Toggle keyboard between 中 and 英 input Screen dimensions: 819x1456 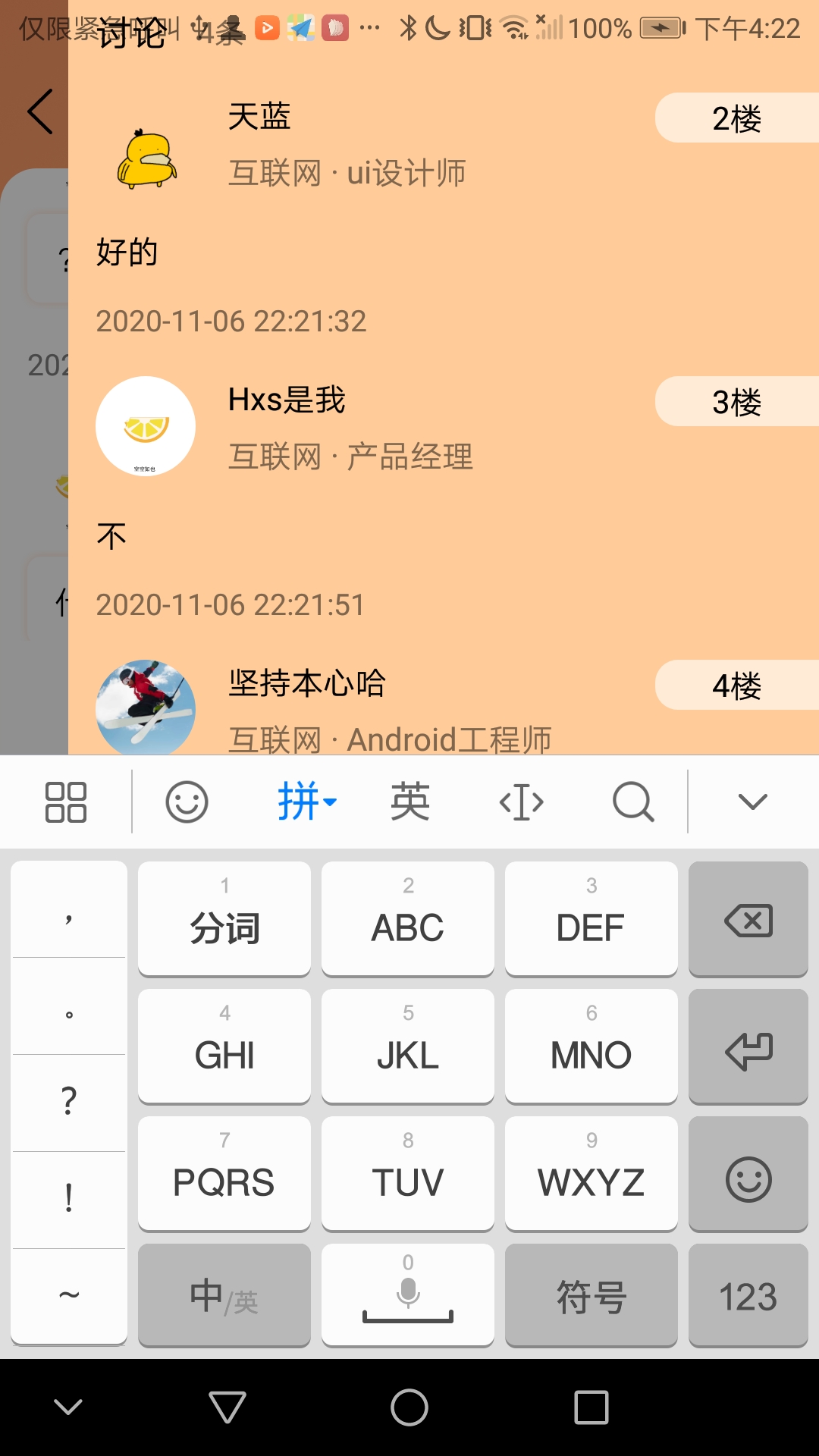[224, 1295]
